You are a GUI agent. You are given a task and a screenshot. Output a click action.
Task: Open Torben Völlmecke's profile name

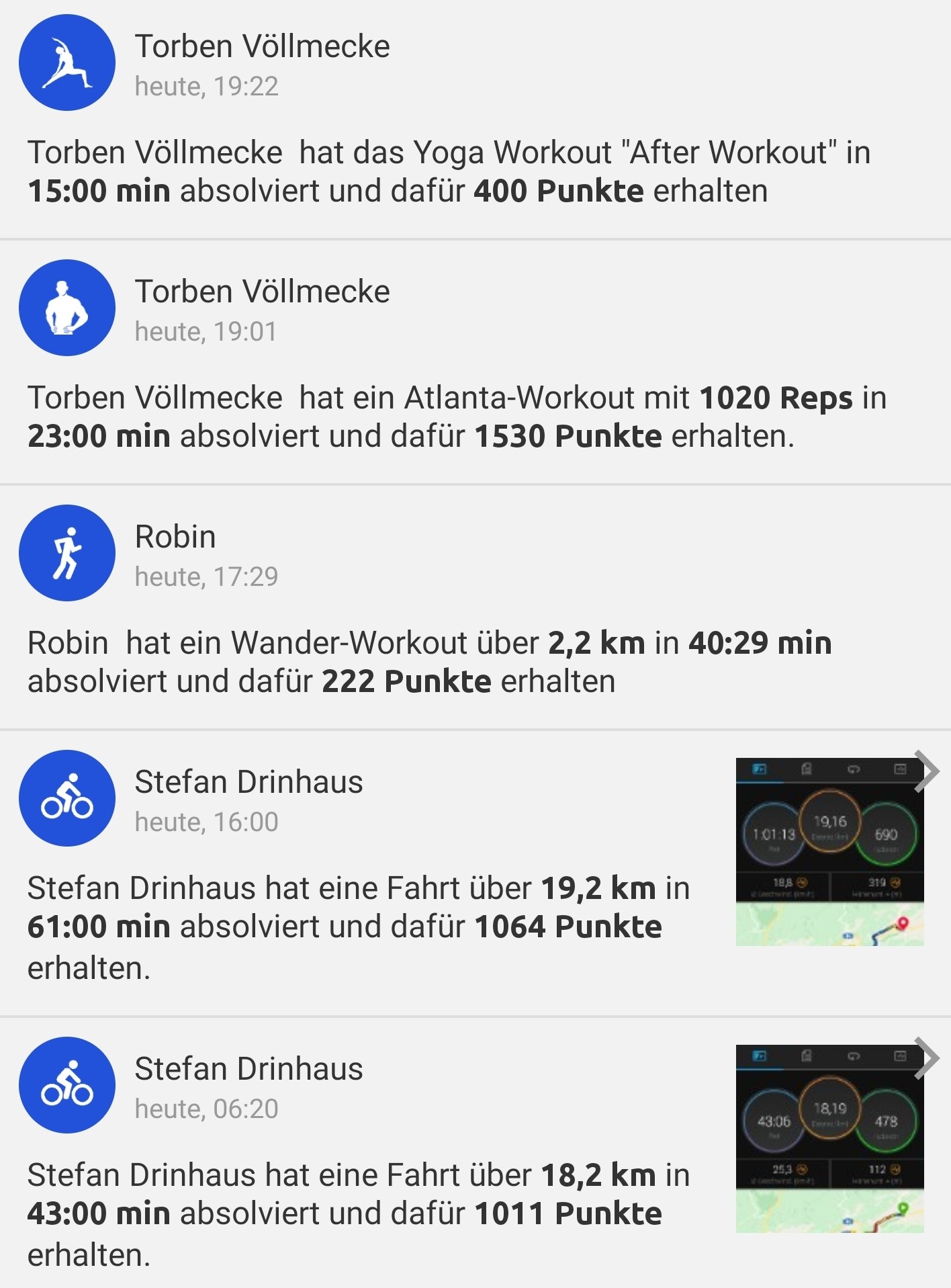pyautogui.click(x=262, y=47)
